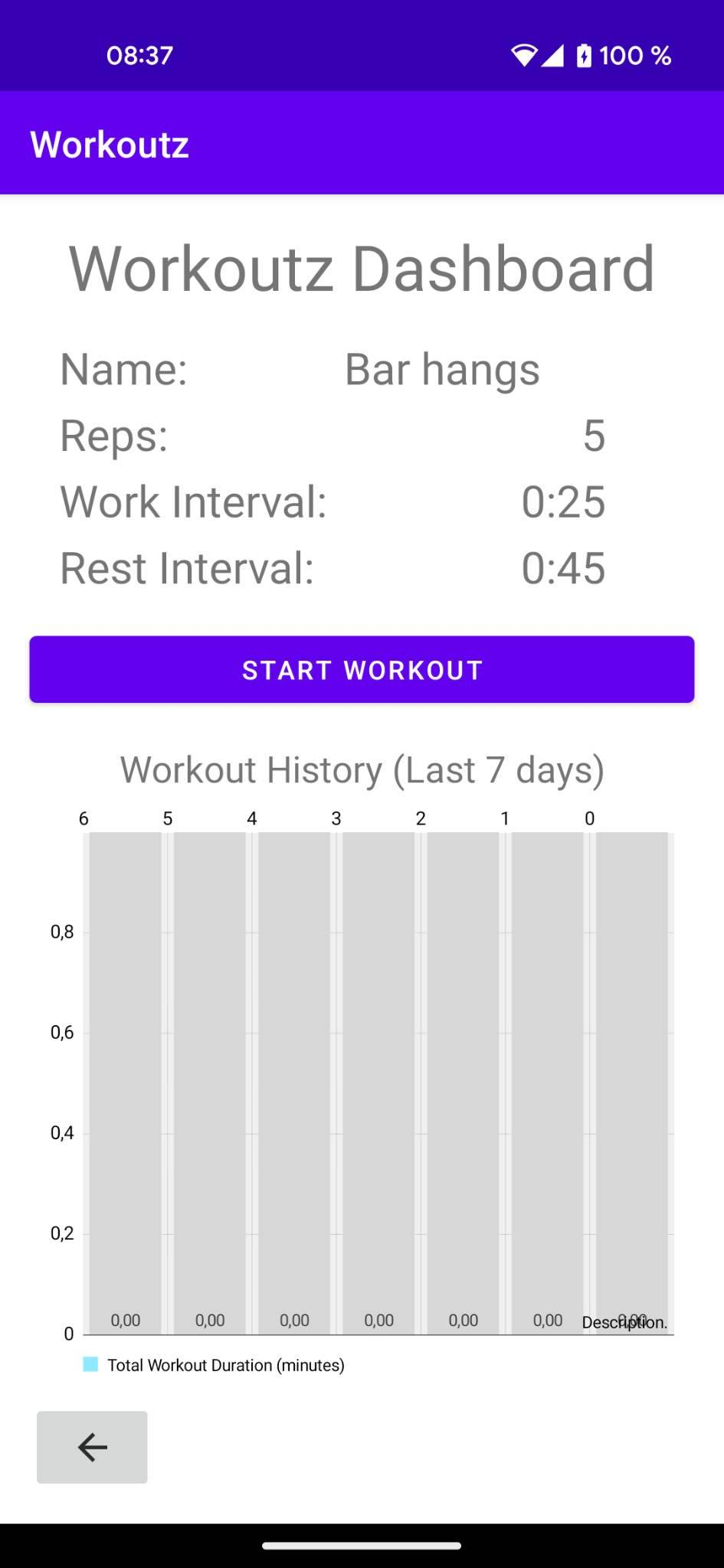Viewport: 724px width, 1568px height.
Task: Tap the back arrow icon
Action: tap(91, 1447)
